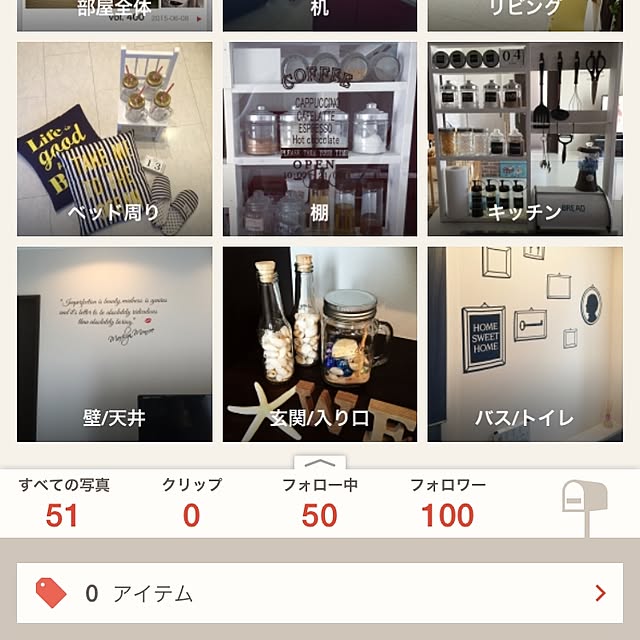View the フォロー中 list

(319, 503)
